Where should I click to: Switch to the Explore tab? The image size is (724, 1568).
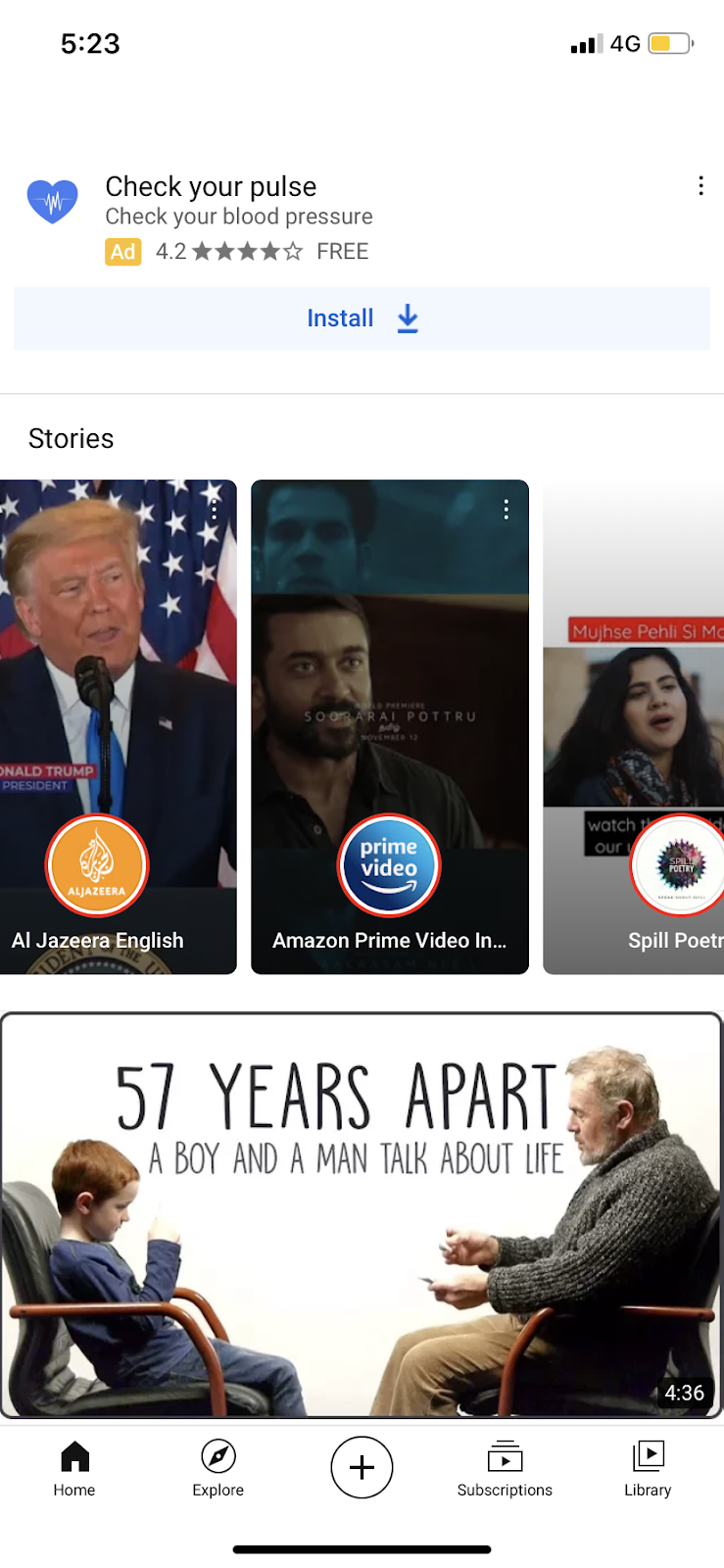pyautogui.click(x=217, y=1468)
